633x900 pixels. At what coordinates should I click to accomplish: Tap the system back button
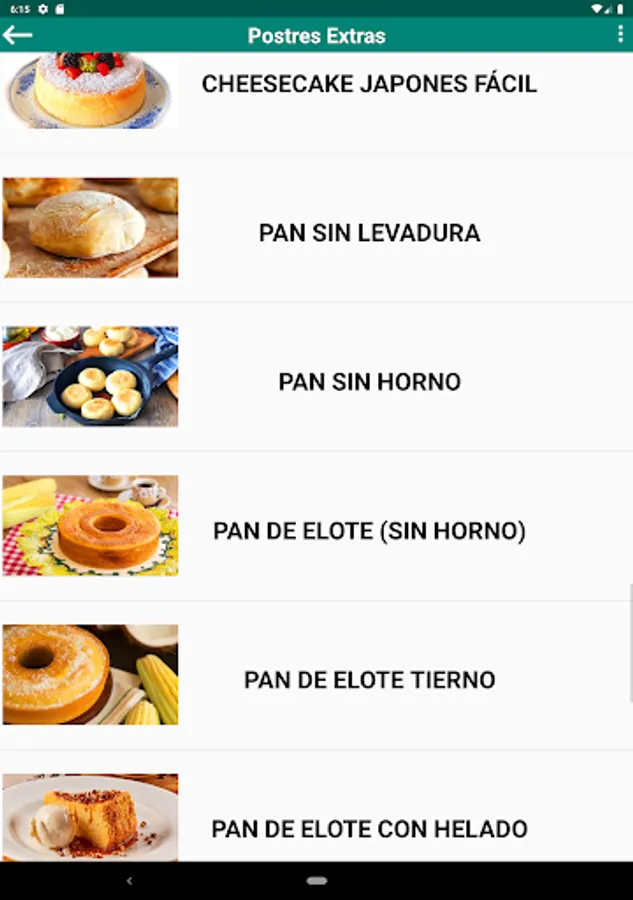129,880
